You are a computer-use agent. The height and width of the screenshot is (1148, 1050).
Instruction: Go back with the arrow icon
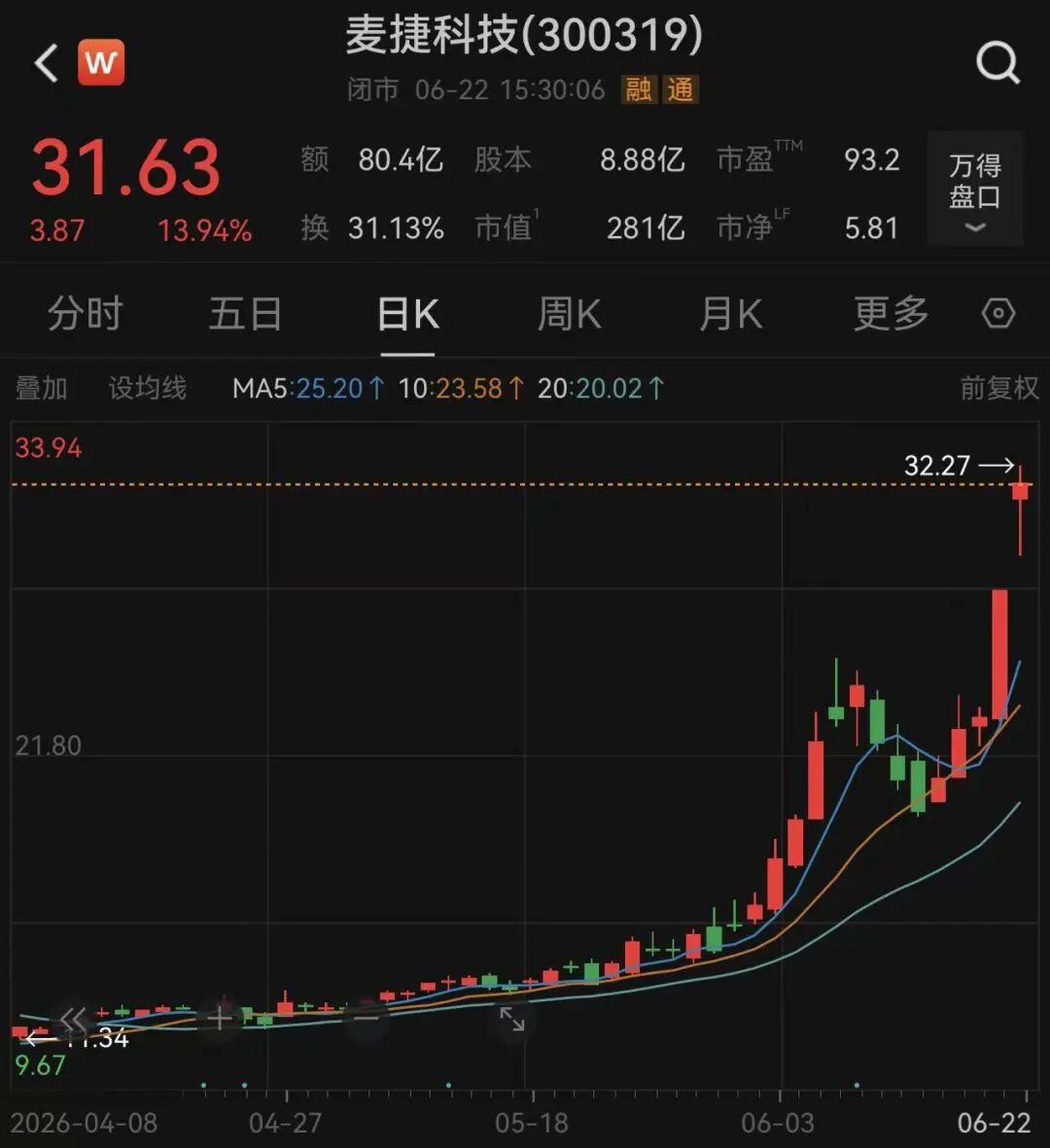click(x=46, y=63)
